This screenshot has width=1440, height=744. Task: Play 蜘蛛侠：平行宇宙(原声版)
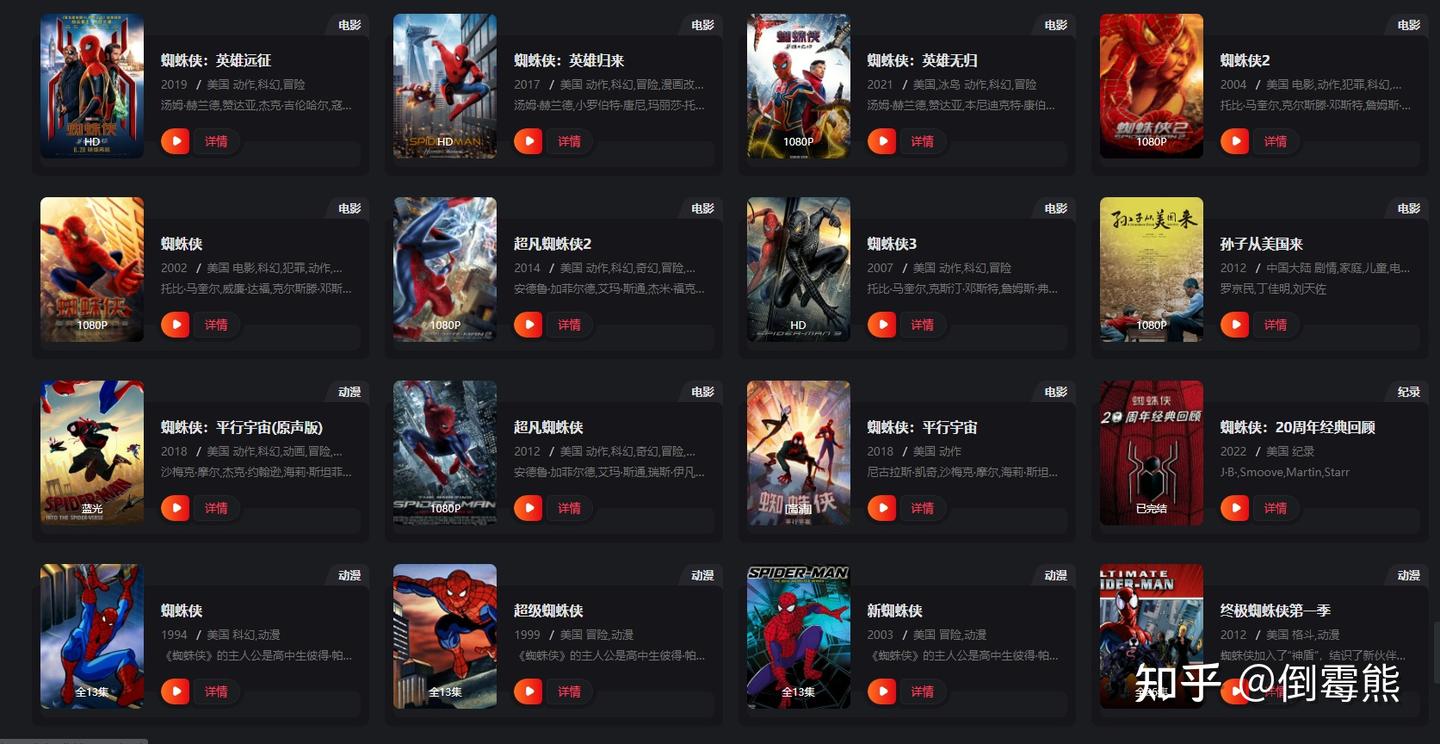pos(175,508)
